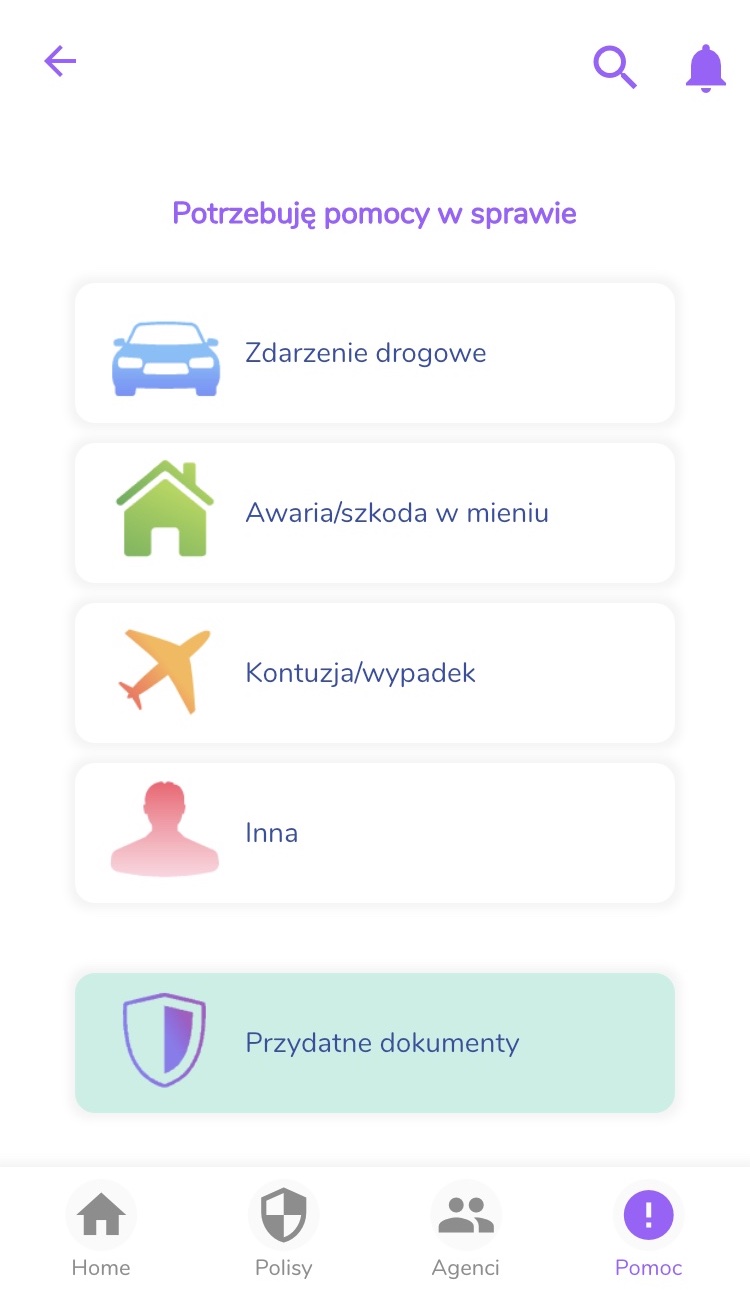Go to the Agenci tab
The width and height of the screenshot is (750, 1295).
tap(466, 1230)
